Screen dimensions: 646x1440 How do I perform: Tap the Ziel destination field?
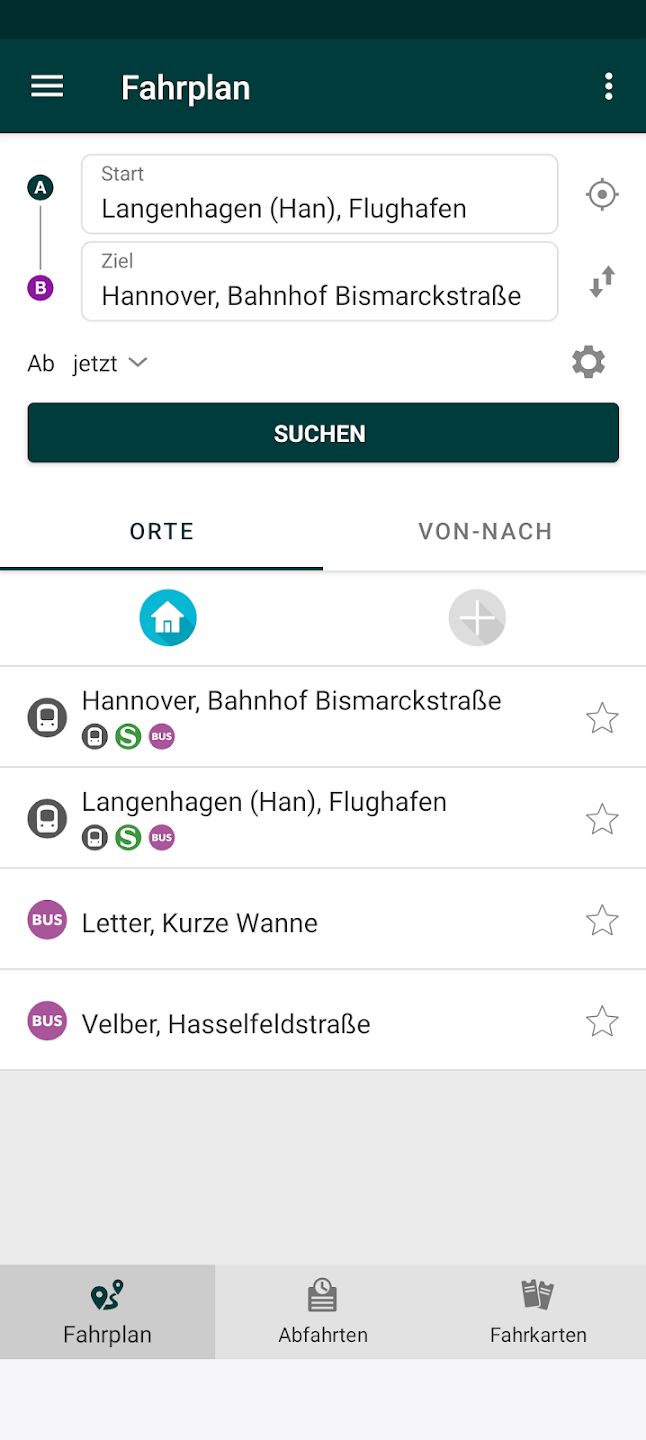point(319,281)
